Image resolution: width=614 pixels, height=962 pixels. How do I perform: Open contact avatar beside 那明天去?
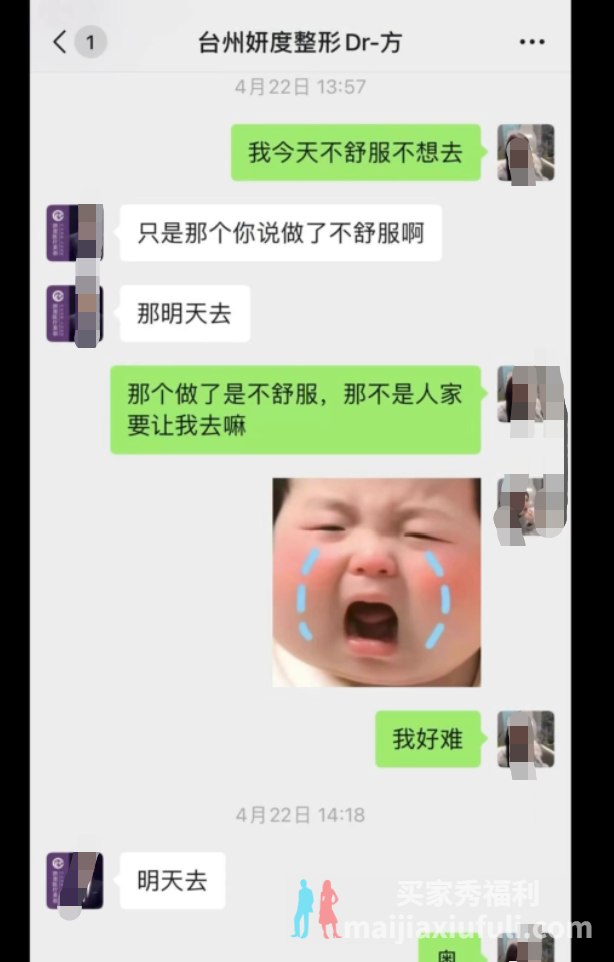click(75, 314)
